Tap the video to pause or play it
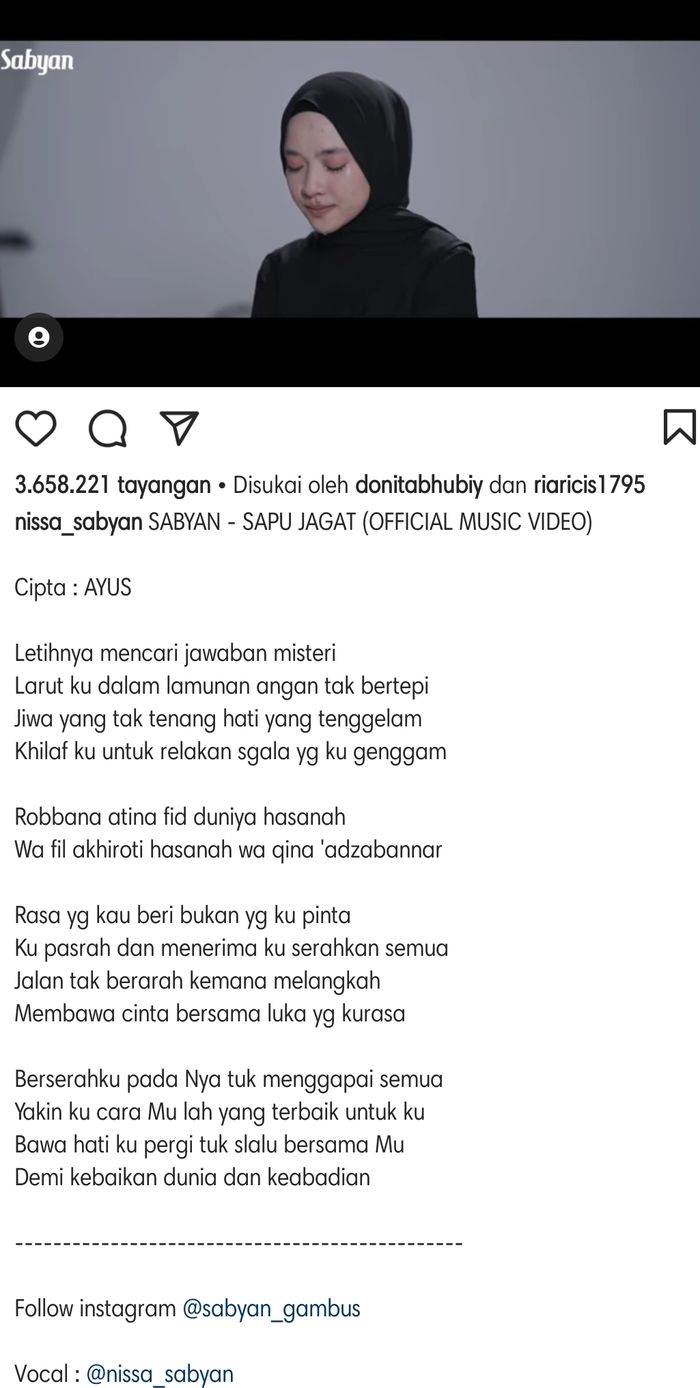This screenshot has width=700, height=1388. 350,180
